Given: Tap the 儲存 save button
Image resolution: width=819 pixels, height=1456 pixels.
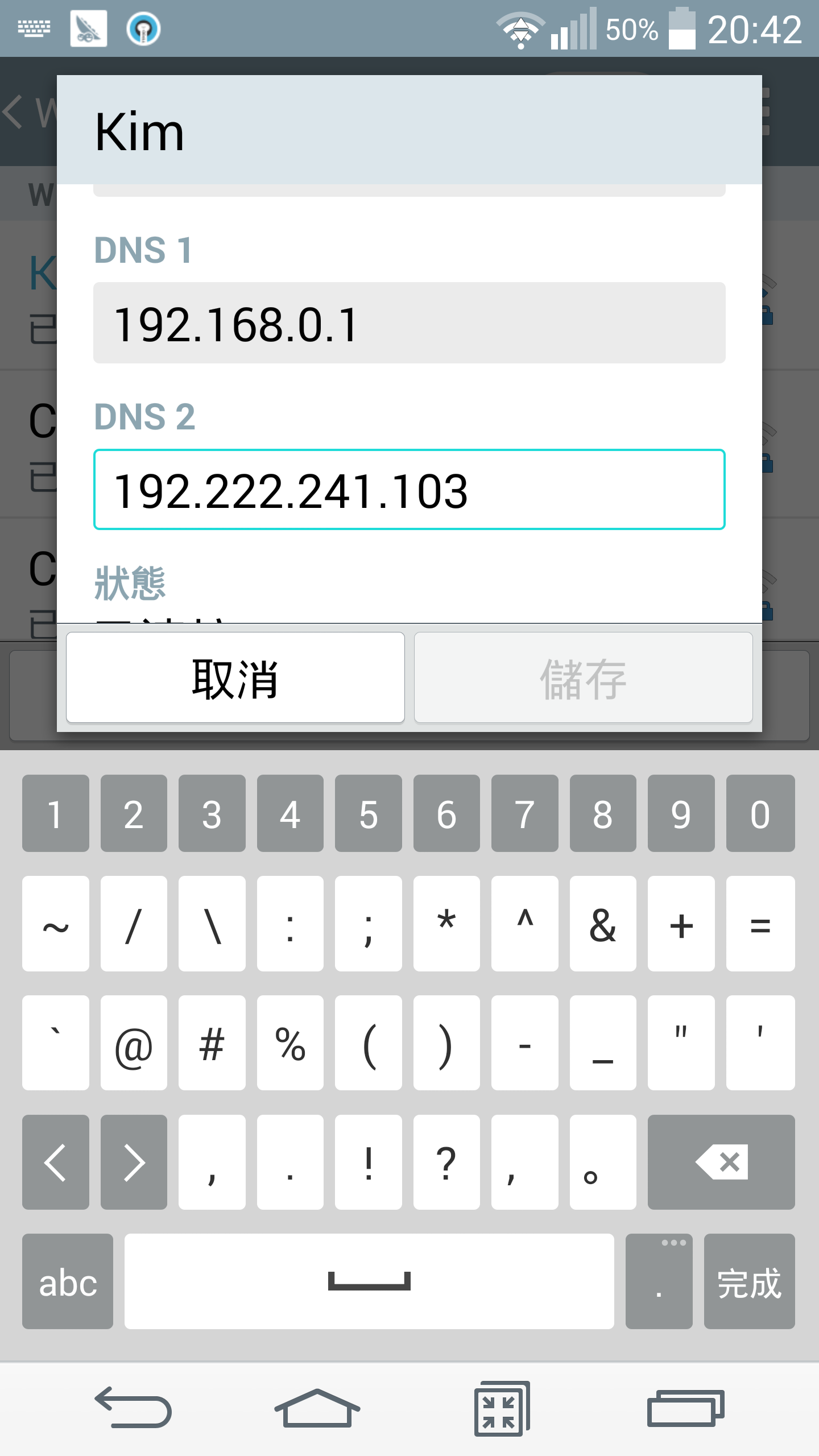Looking at the screenshot, I should (583, 677).
